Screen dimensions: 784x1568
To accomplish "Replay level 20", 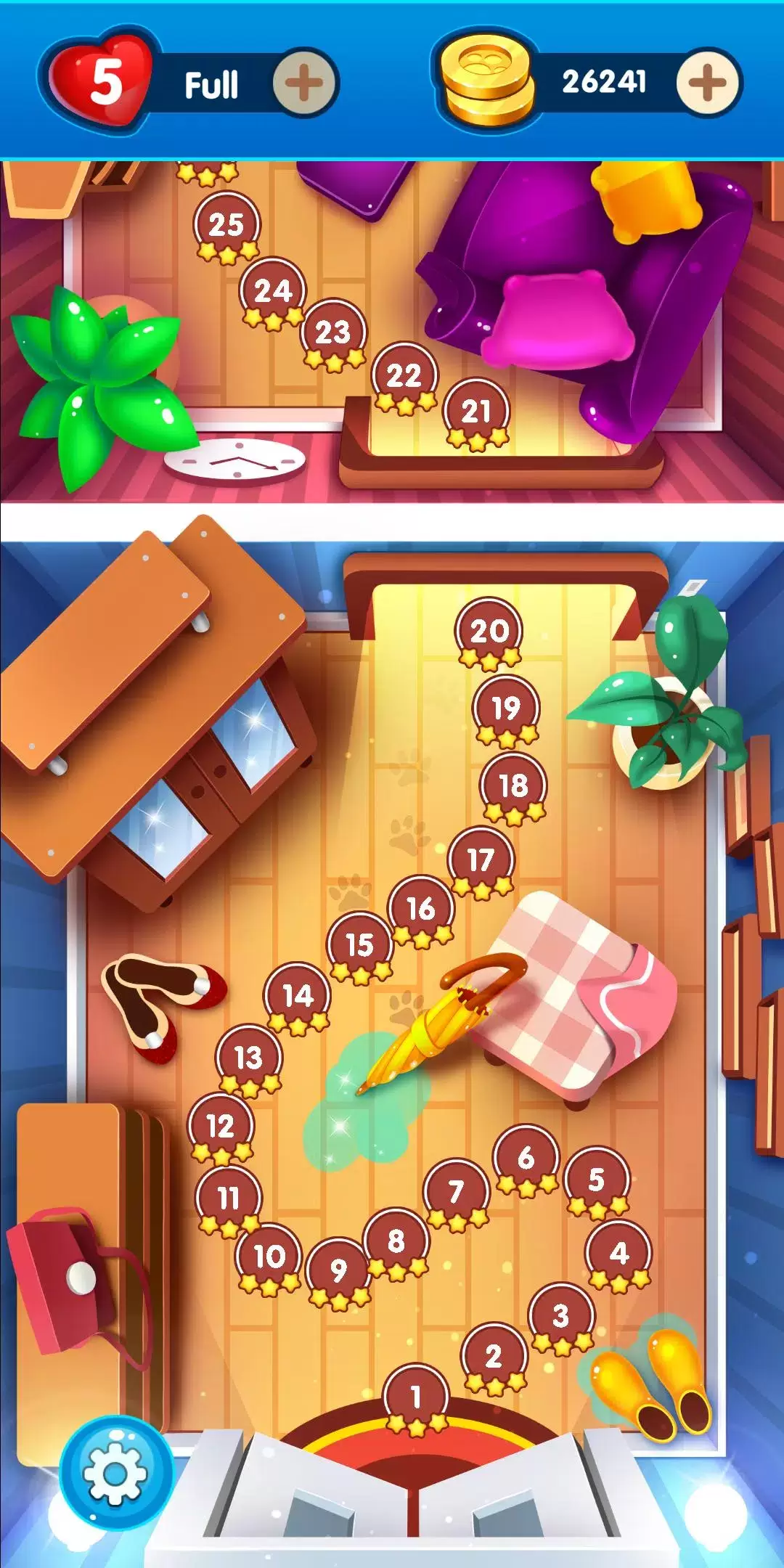I will [489, 631].
